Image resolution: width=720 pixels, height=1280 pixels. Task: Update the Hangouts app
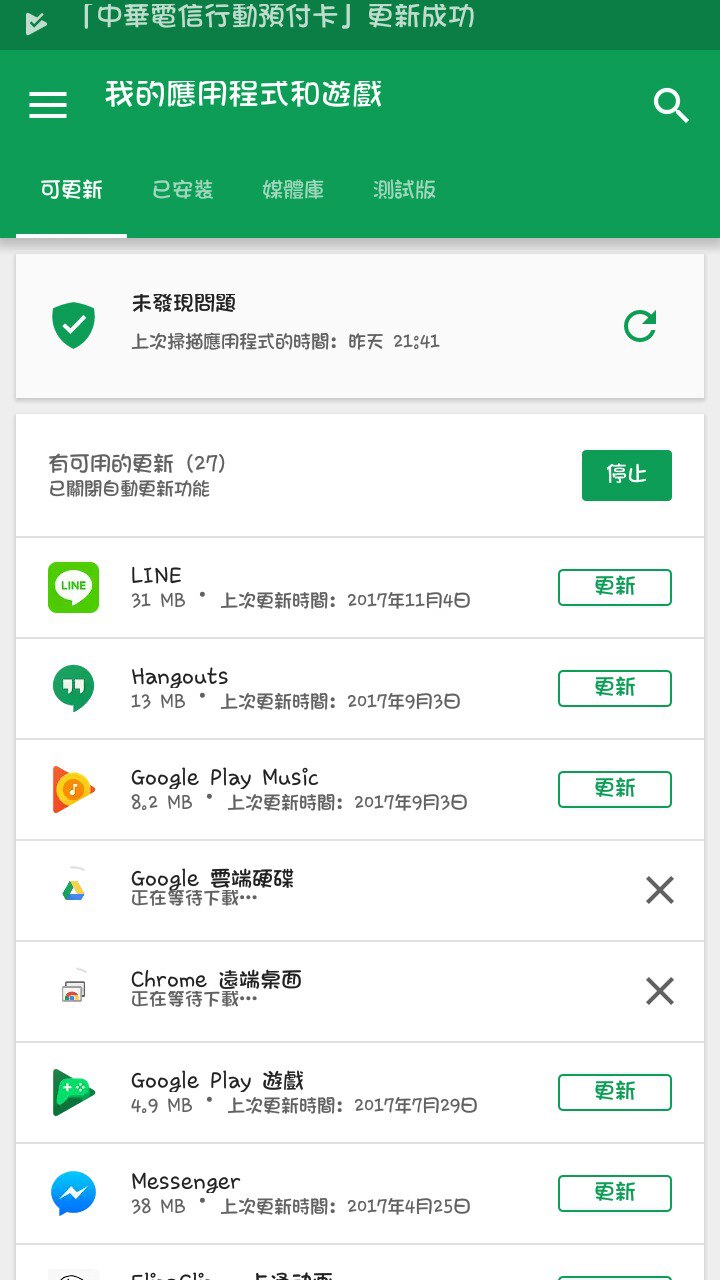click(x=614, y=688)
